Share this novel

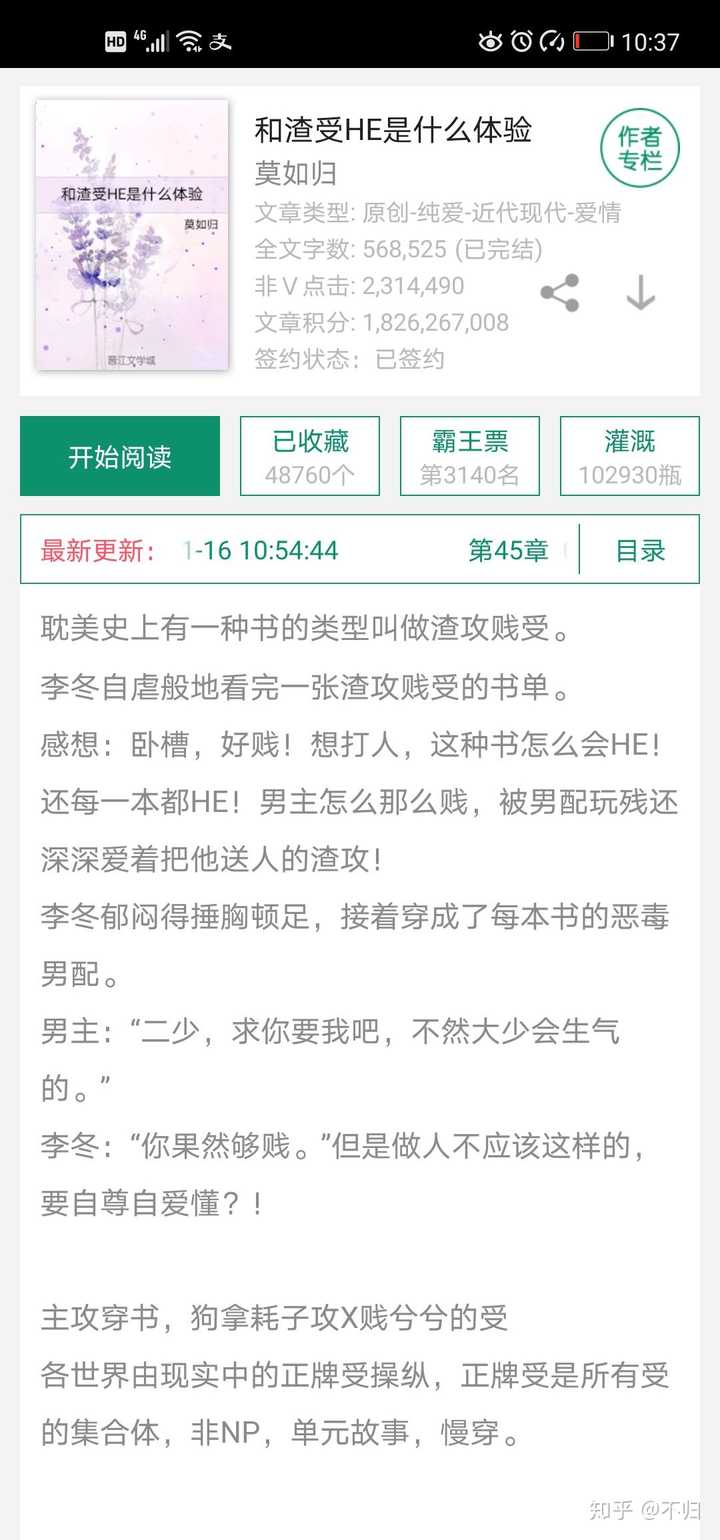pyautogui.click(x=560, y=293)
